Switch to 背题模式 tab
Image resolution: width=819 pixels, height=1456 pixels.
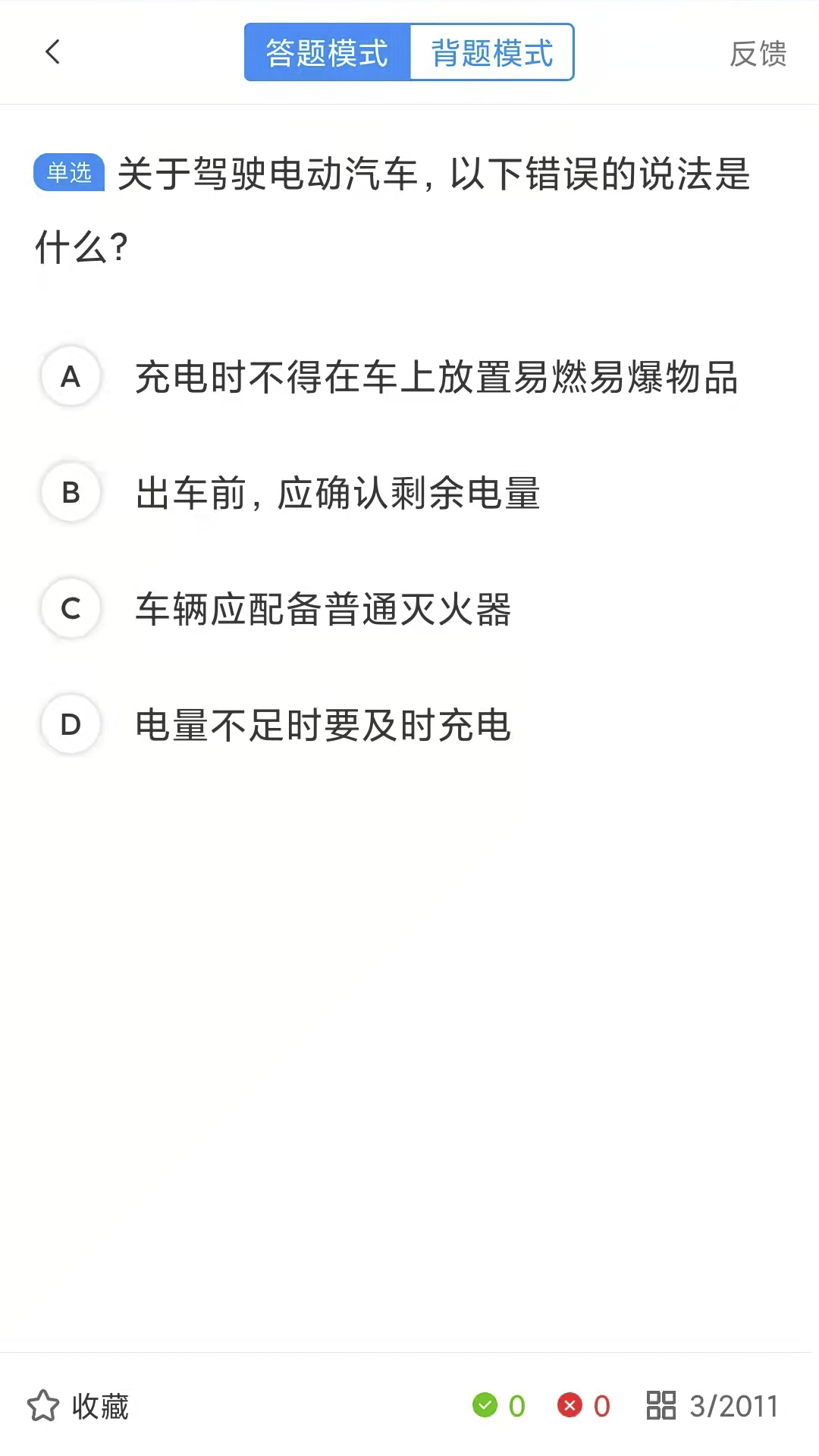491,52
